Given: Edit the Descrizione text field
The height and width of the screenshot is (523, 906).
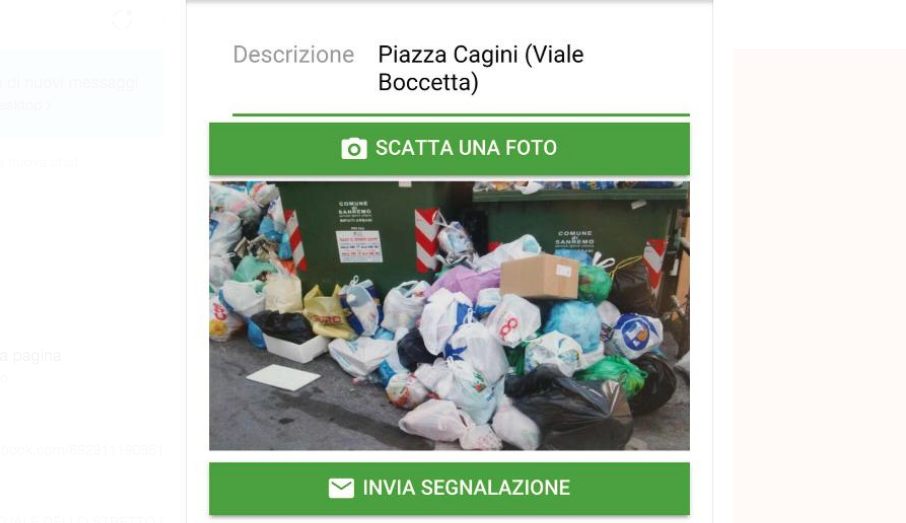Looking at the screenshot, I should (x=480, y=68).
